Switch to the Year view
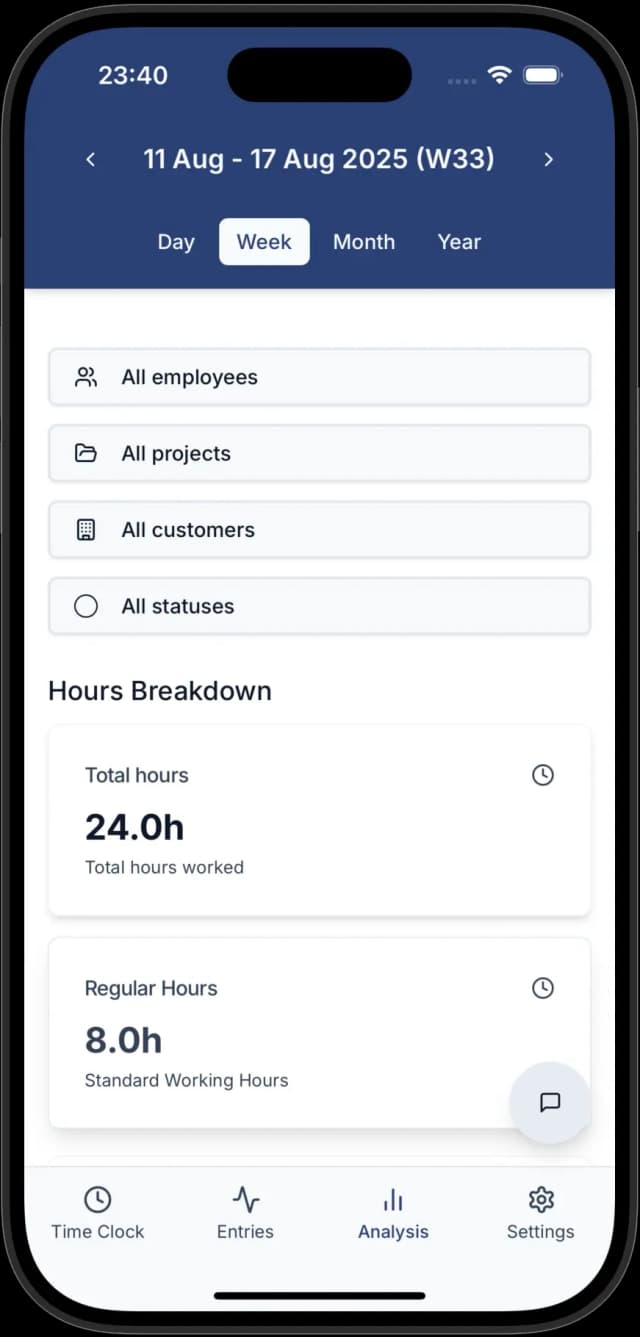Screen dimensions: 640x1337 pyautogui.click(x=459, y=242)
